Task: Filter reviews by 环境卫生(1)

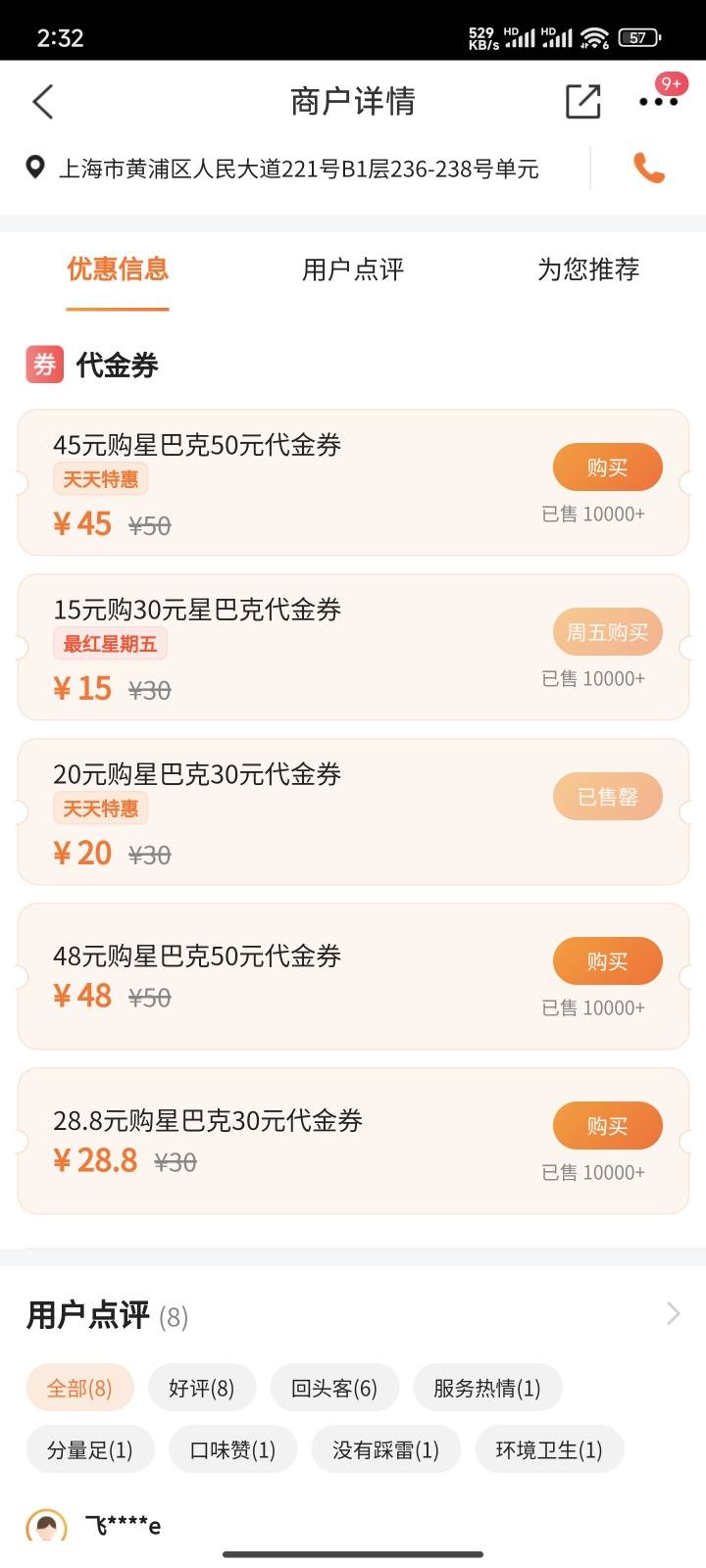Action: click(x=549, y=1449)
